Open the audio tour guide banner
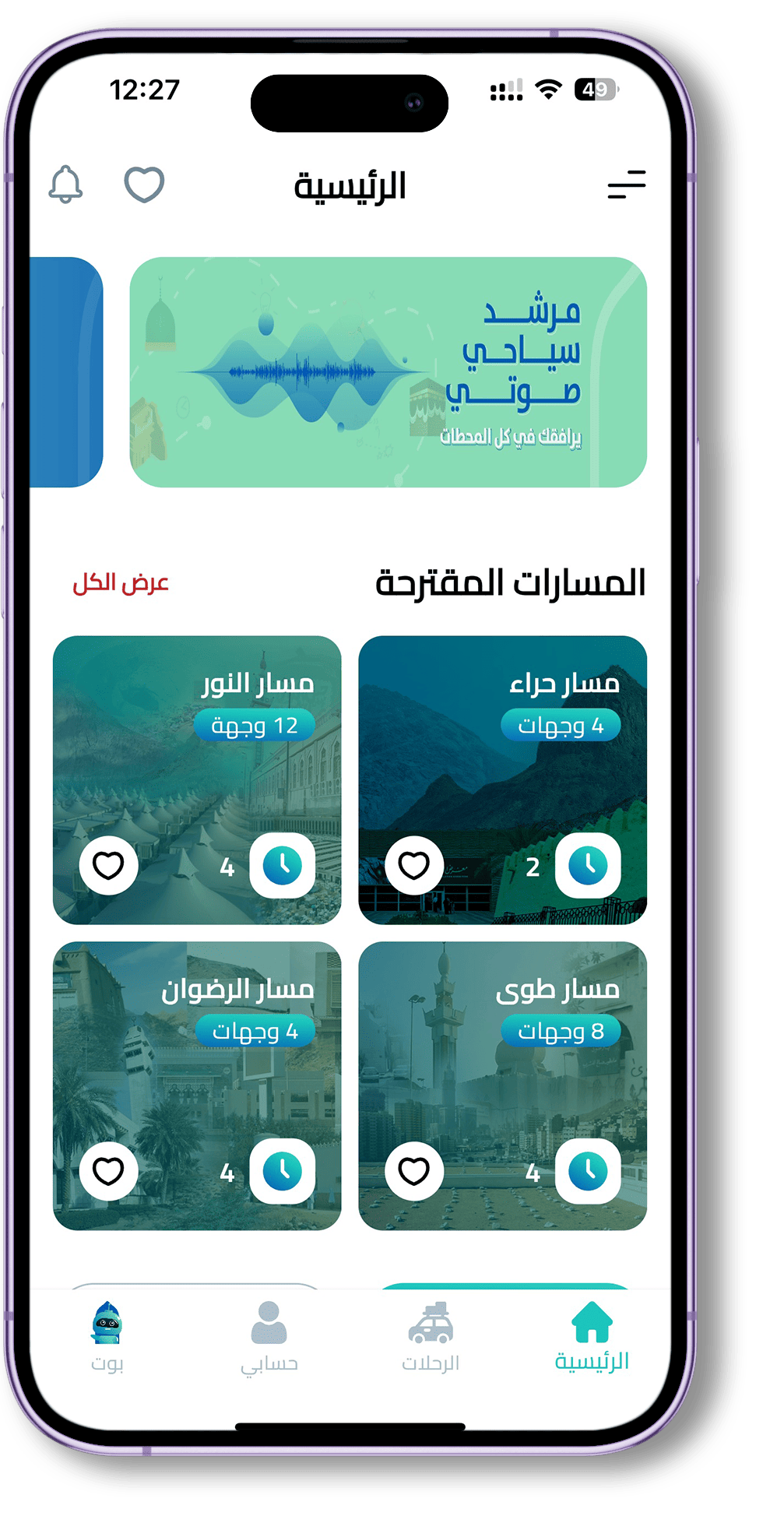The image size is (784, 1523). click(x=388, y=372)
